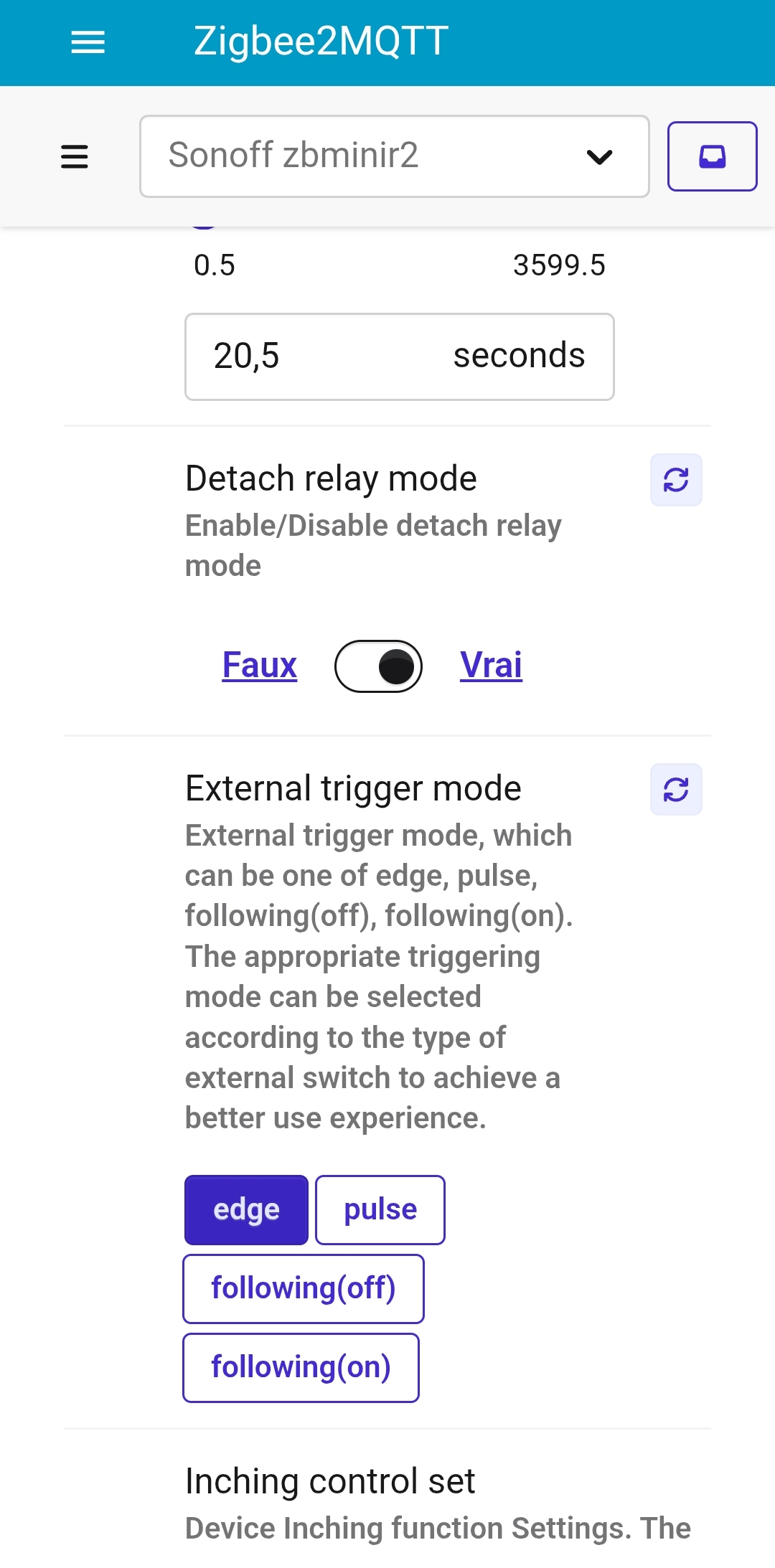Screen dimensions: 775x1568
Task: Refresh the External trigger mode value
Action: [676, 790]
